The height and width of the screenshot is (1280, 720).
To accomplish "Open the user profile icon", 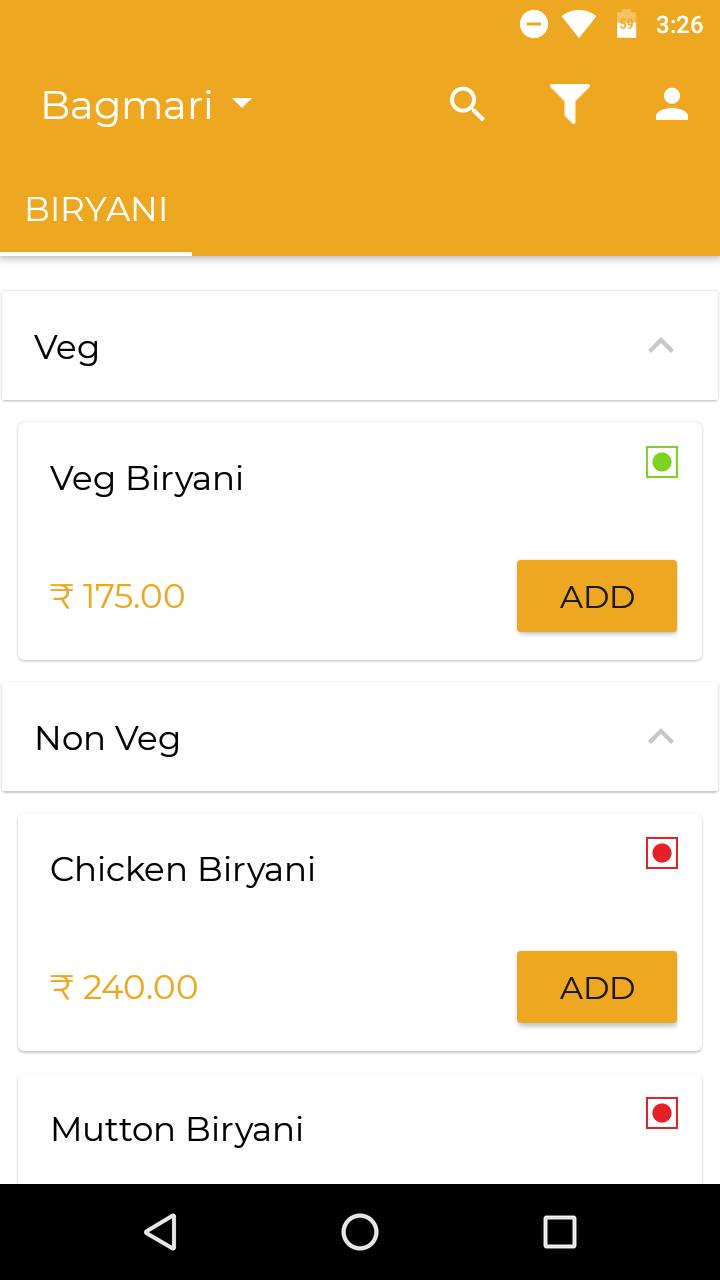I will (x=672, y=104).
